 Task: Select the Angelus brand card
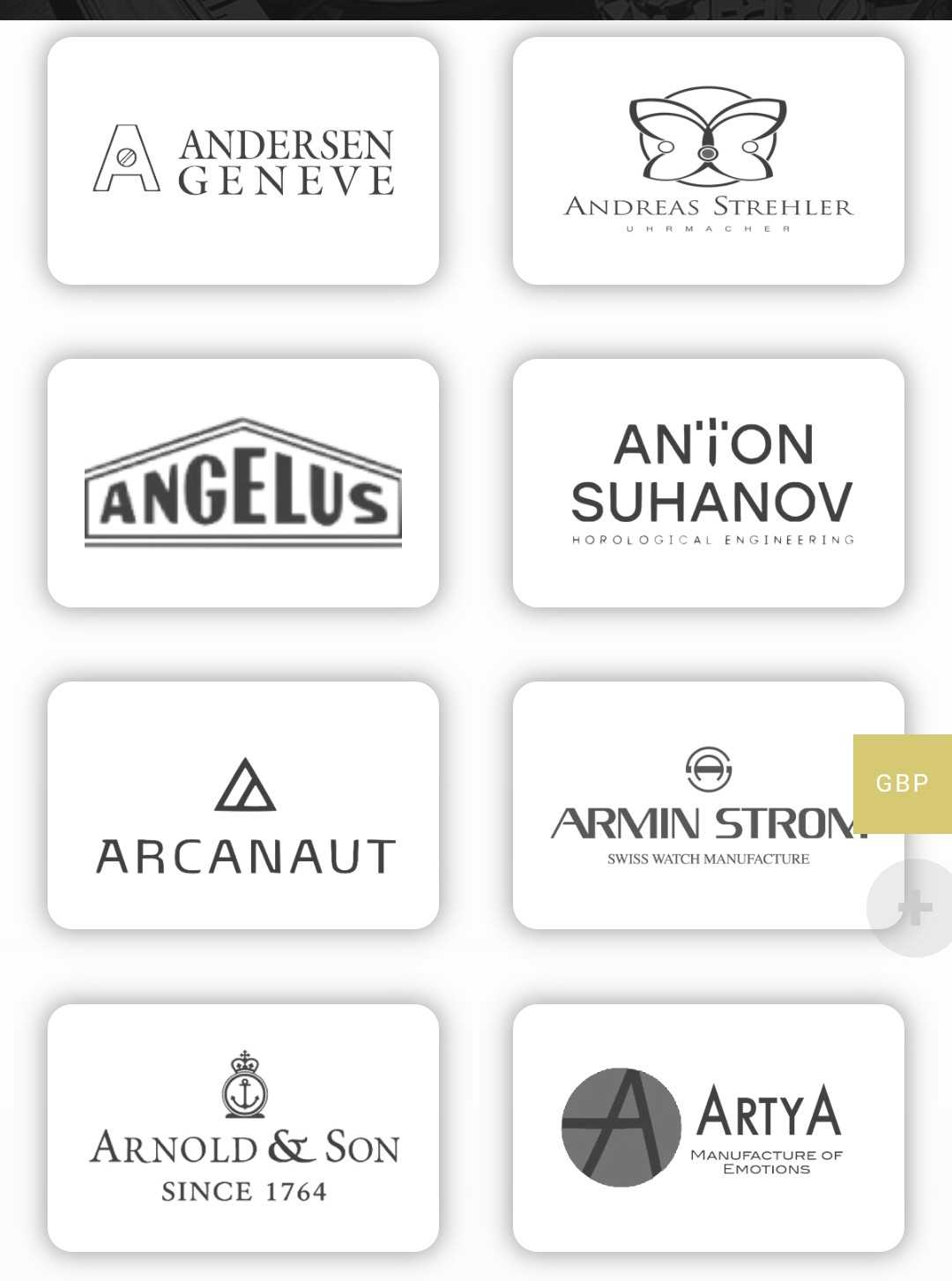pyautogui.click(x=243, y=483)
